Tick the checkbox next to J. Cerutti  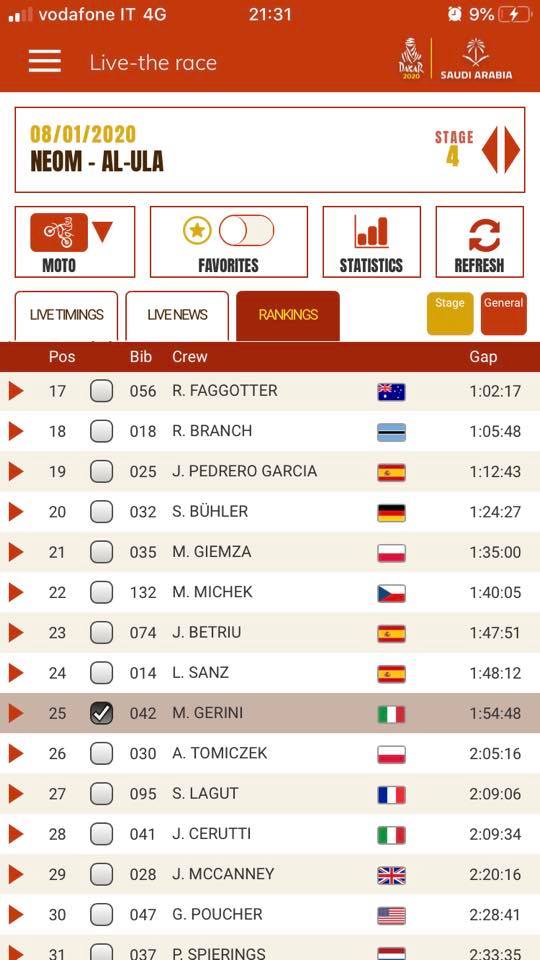[102, 834]
